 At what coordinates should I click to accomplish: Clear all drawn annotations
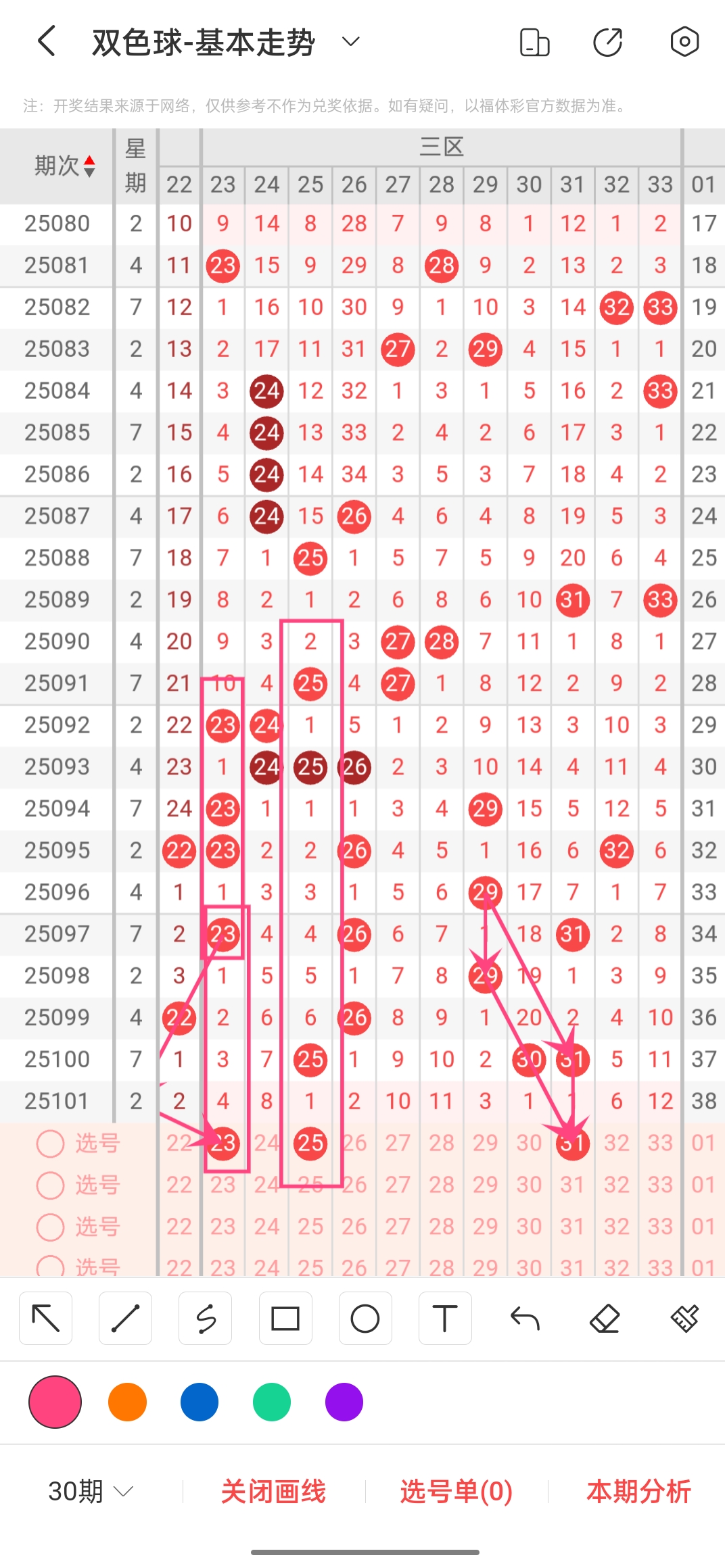coord(683,1318)
